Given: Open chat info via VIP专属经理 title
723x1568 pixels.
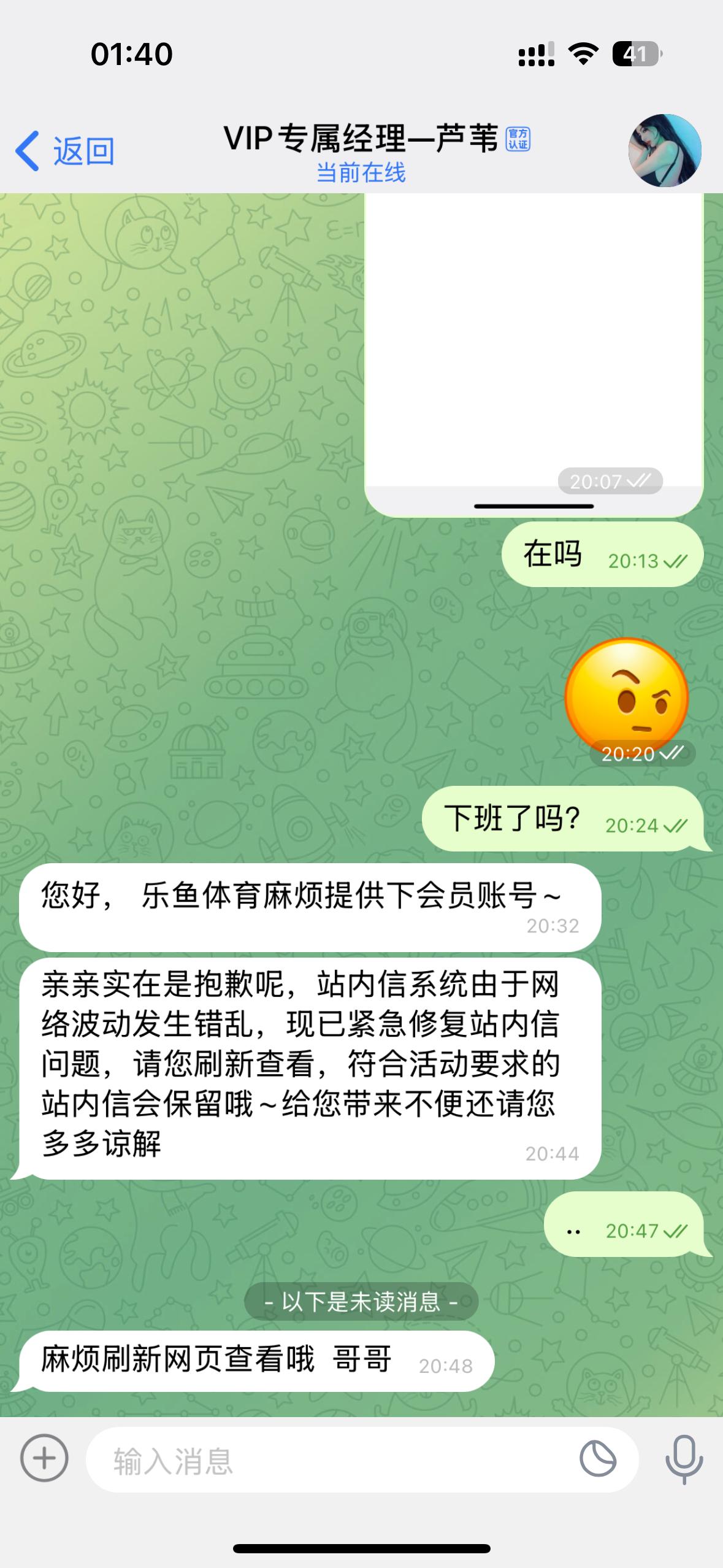Looking at the screenshot, I should pyautogui.click(x=362, y=139).
